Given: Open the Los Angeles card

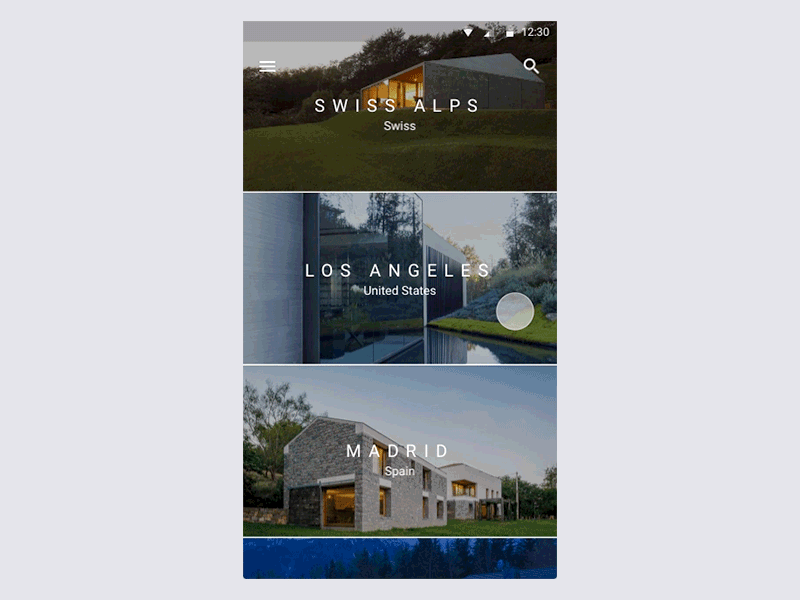Looking at the screenshot, I should pyautogui.click(x=399, y=279).
